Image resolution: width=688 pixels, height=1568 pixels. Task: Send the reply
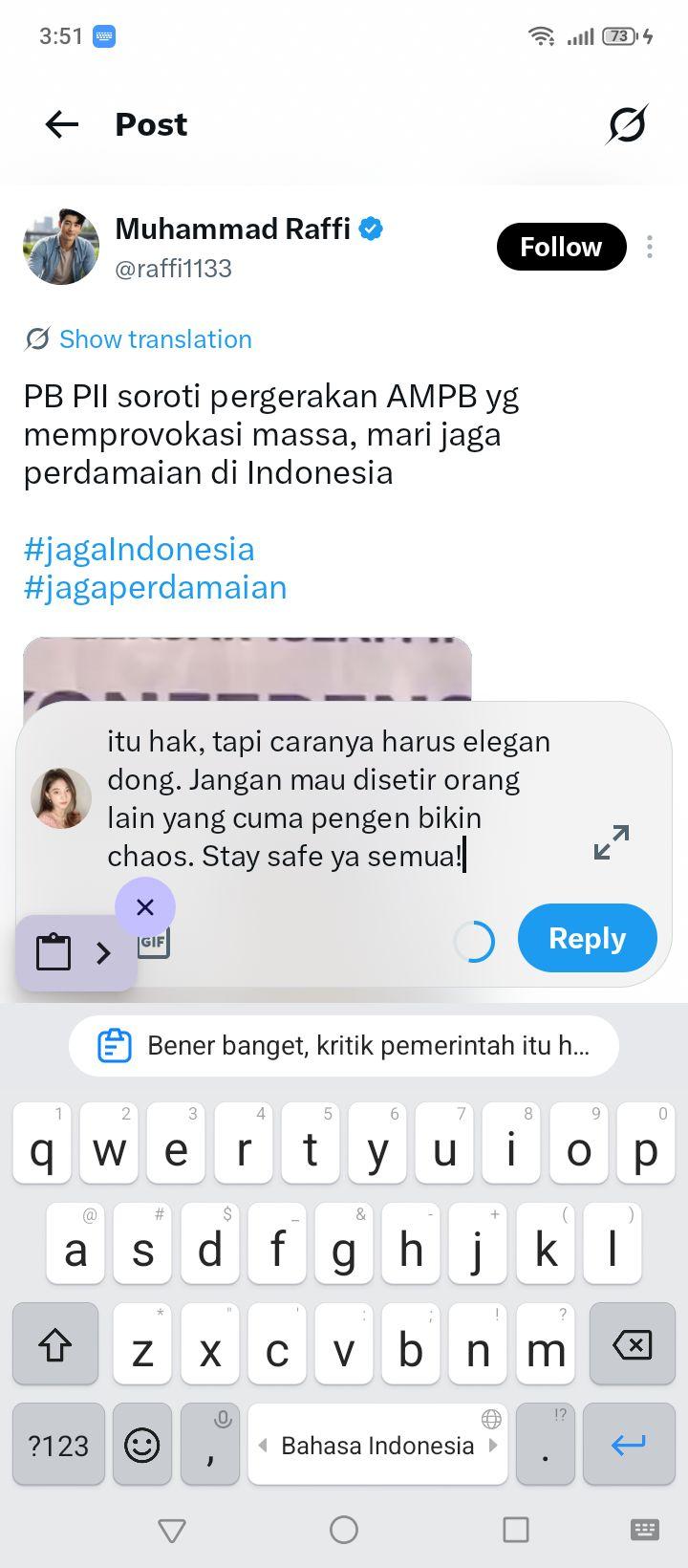click(587, 938)
